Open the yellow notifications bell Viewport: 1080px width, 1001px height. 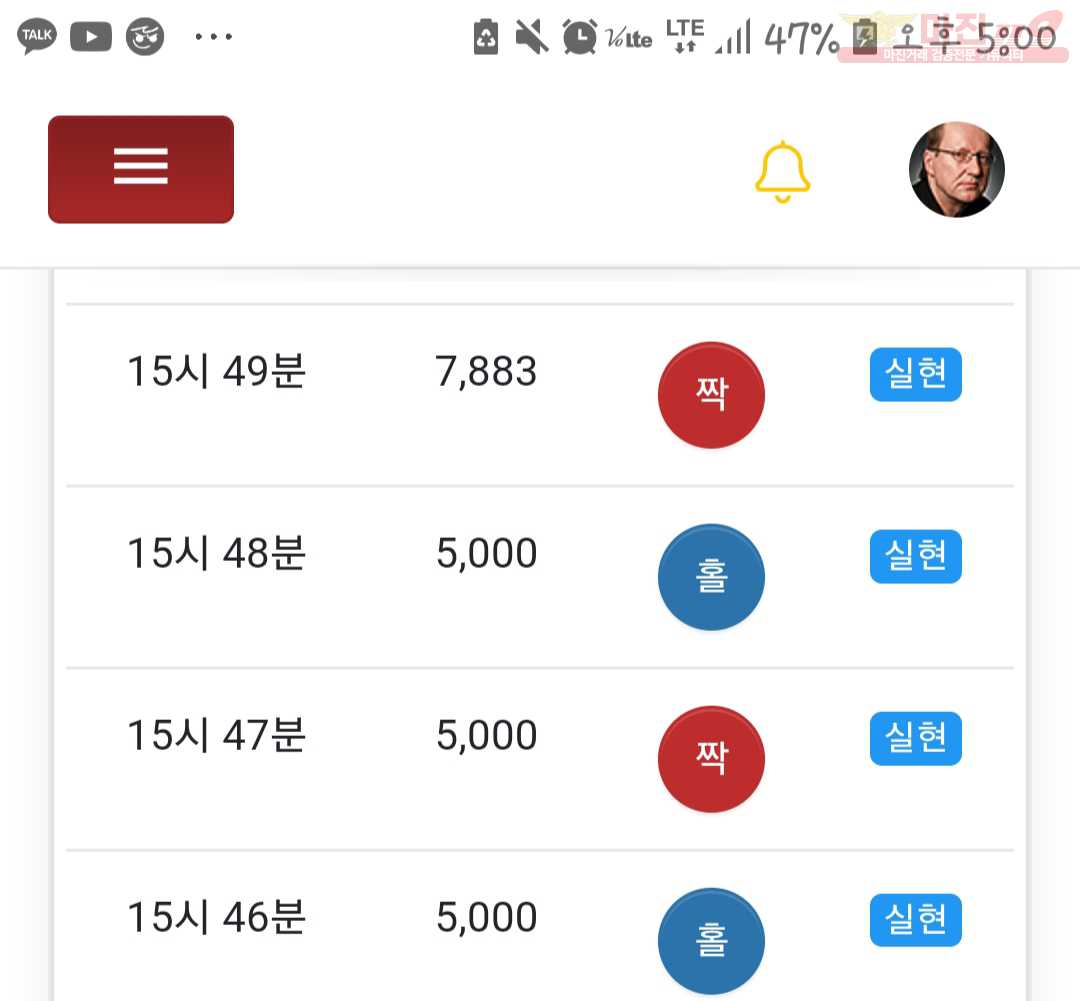click(782, 172)
